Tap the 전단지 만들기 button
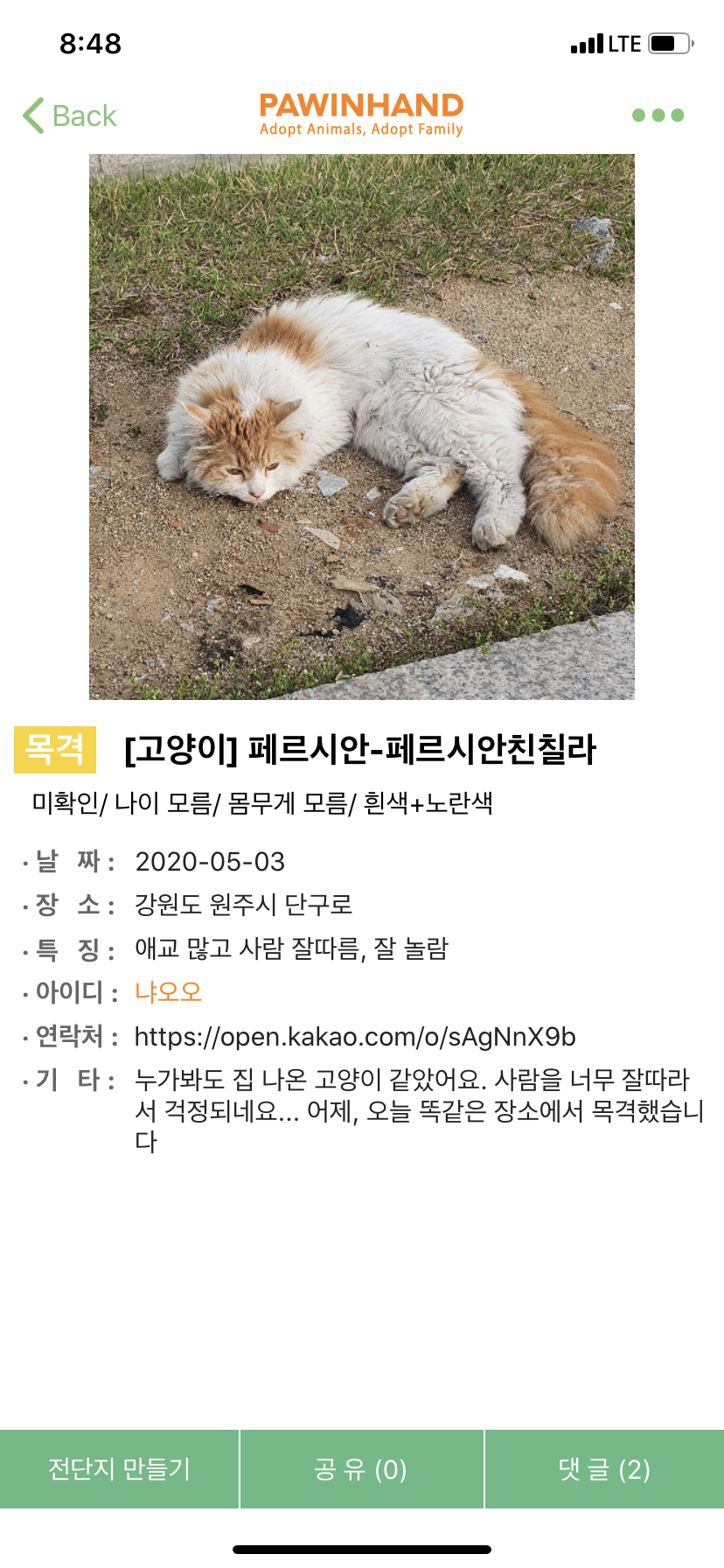The height and width of the screenshot is (1568, 724). click(119, 1469)
